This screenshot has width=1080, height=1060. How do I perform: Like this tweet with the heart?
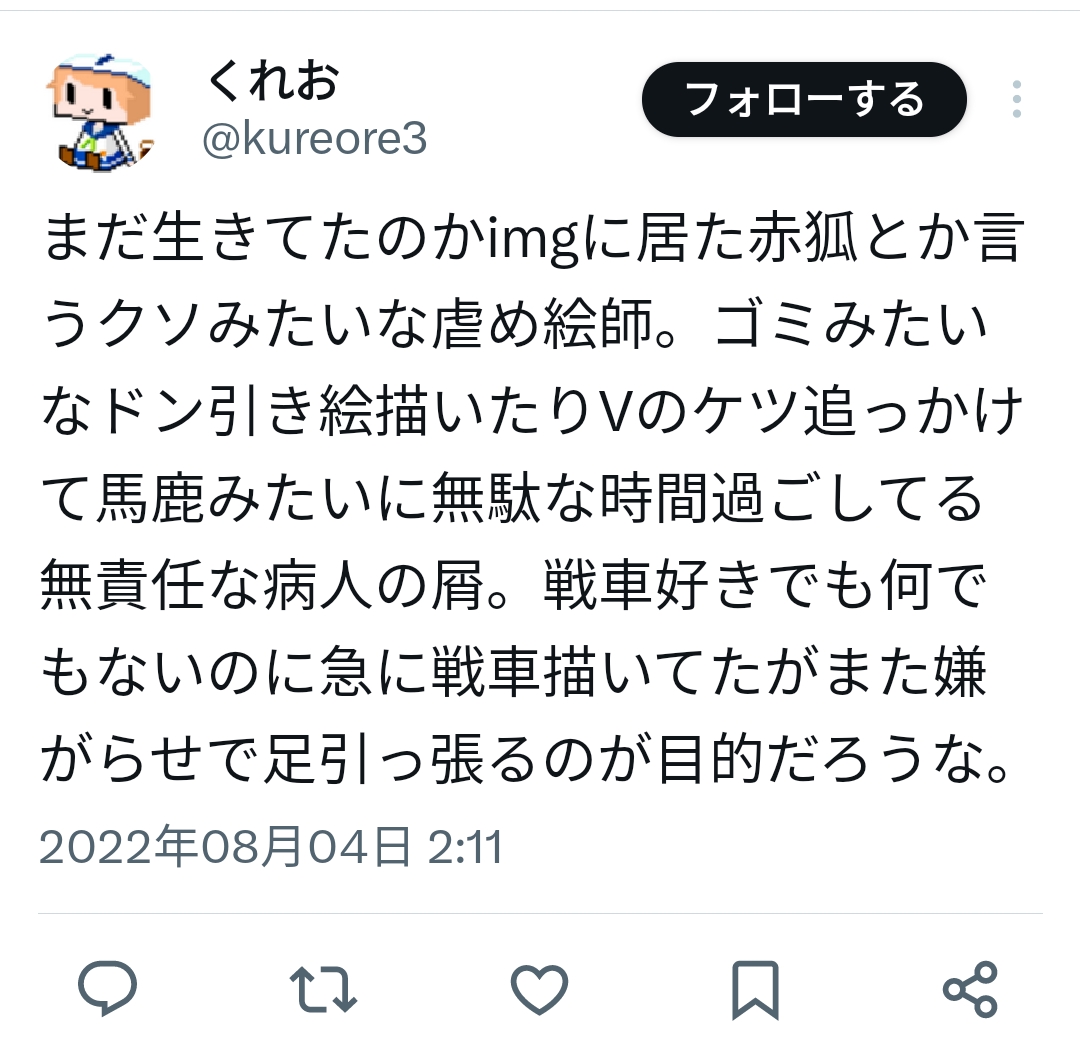539,989
